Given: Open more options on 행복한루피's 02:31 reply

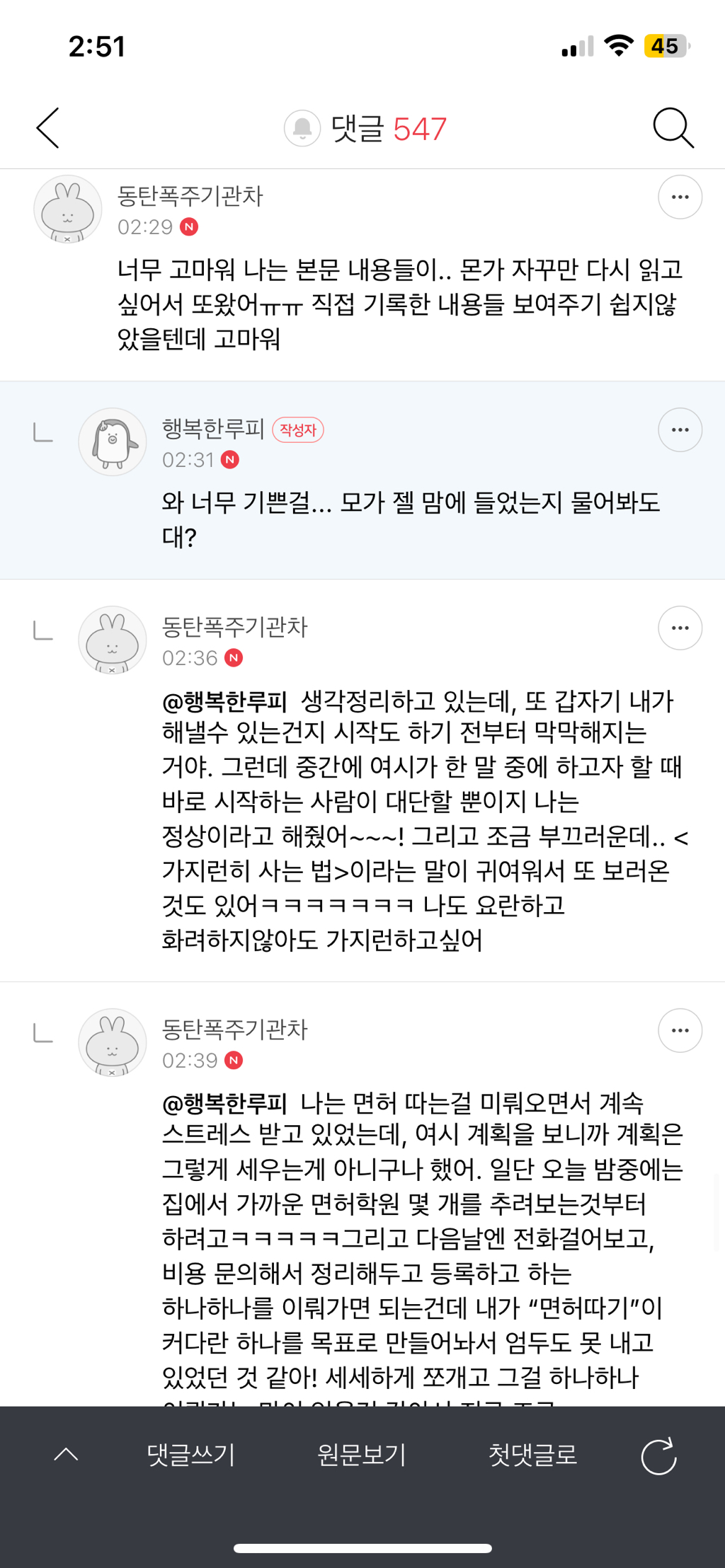Looking at the screenshot, I should click(680, 430).
